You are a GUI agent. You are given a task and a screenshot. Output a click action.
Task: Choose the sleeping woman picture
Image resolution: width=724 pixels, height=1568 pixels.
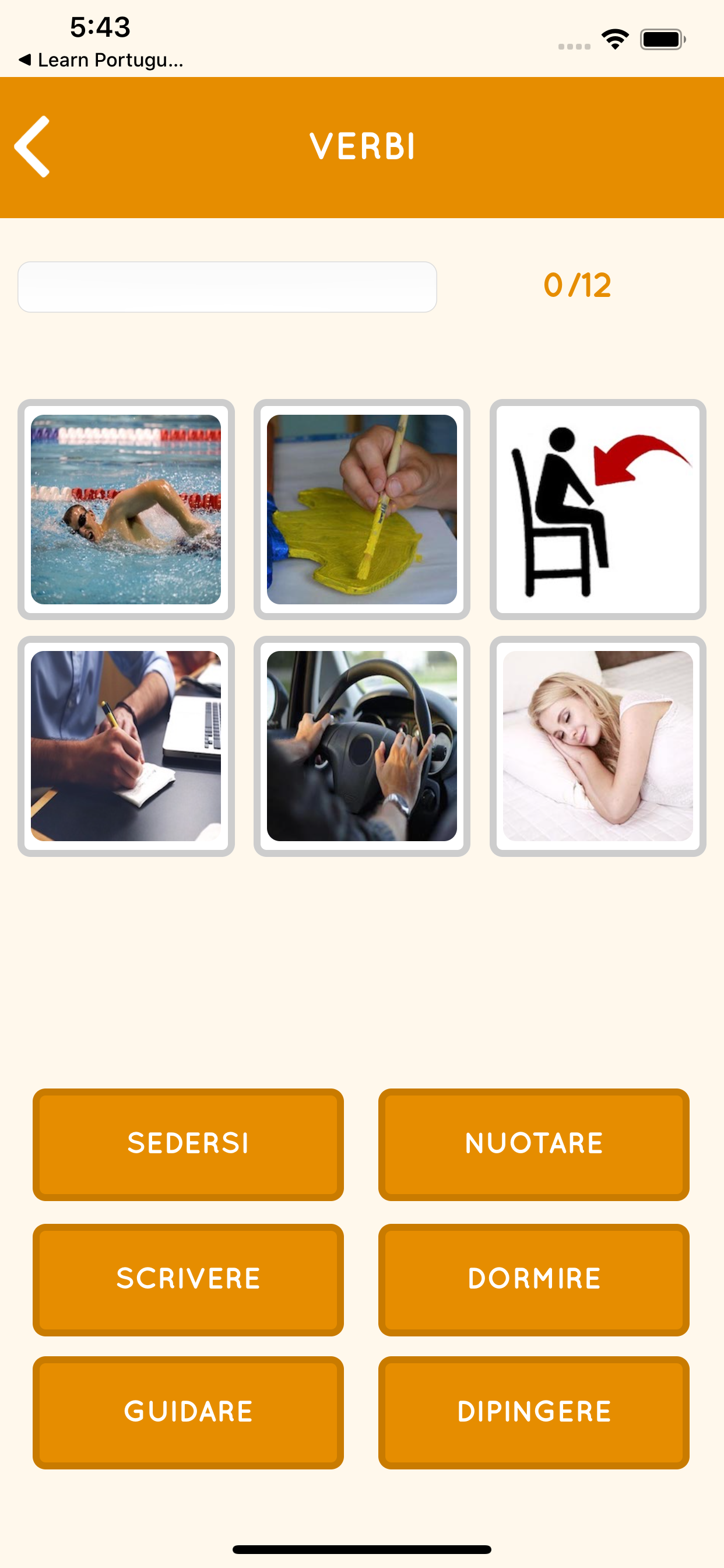(x=598, y=746)
